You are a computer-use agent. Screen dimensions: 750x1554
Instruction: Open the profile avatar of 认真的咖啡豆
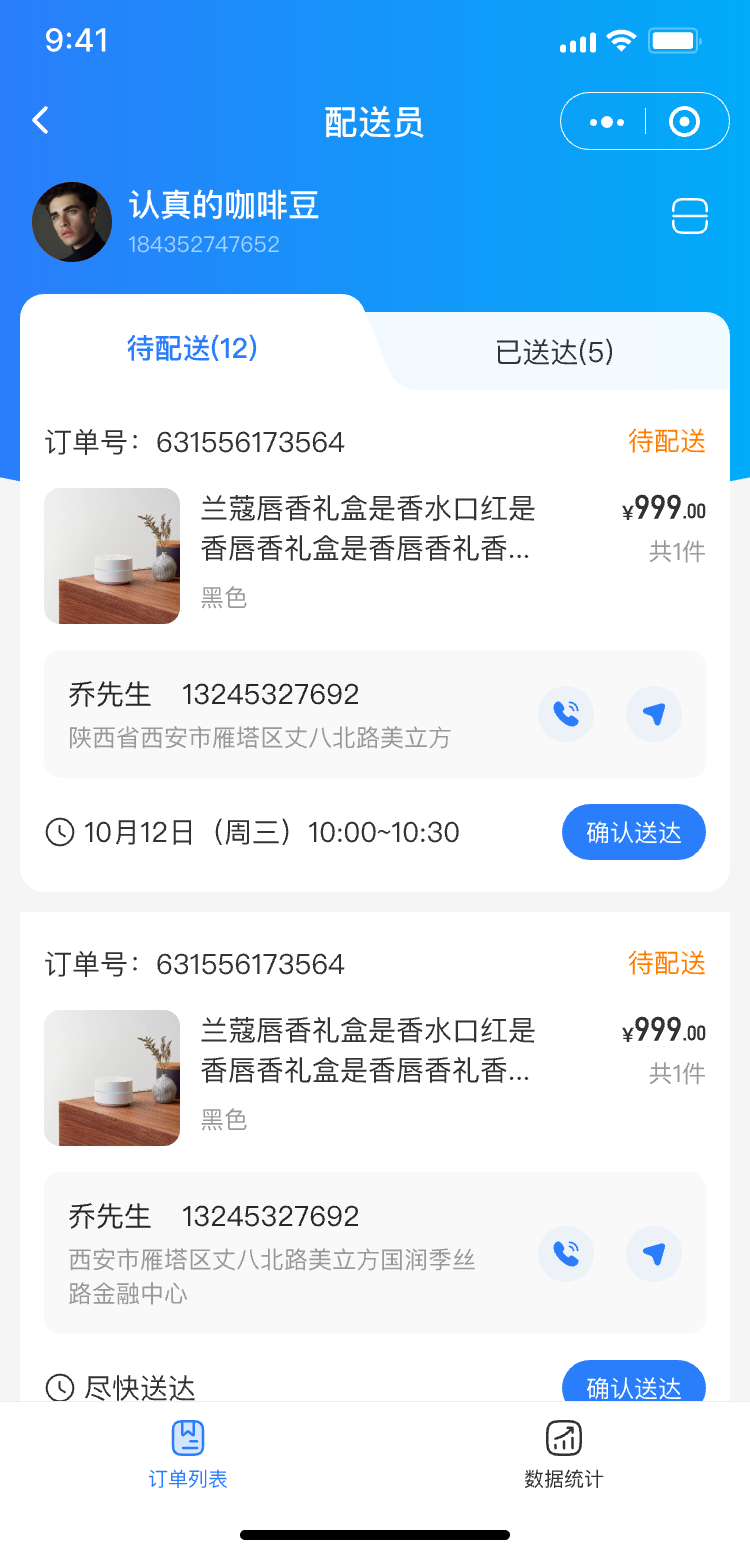72,222
